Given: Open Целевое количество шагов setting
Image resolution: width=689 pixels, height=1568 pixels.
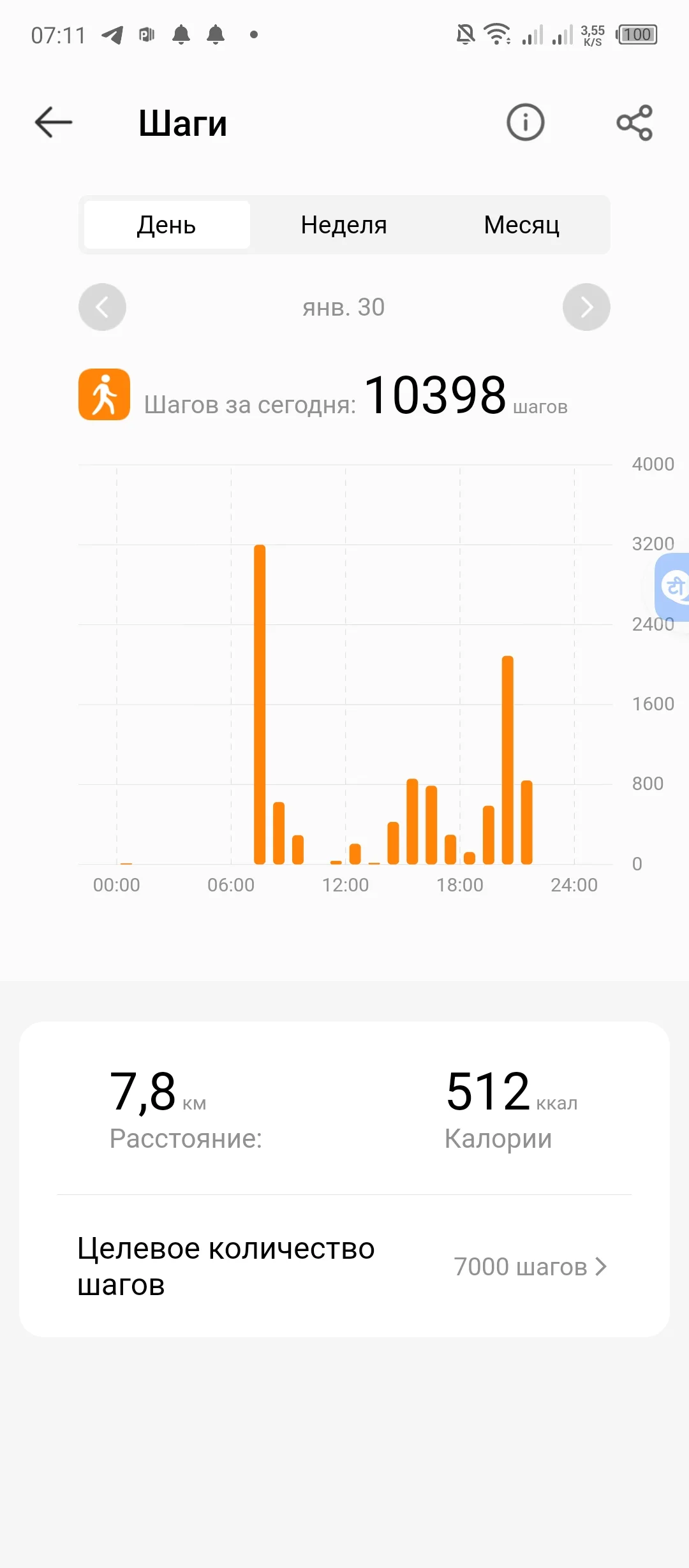Looking at the screenshot, I should (344, 1266).
